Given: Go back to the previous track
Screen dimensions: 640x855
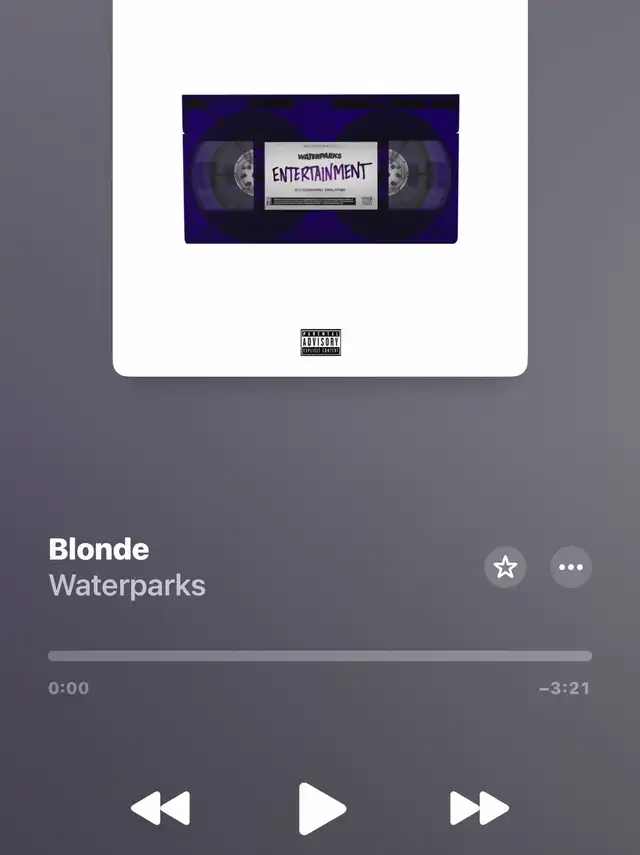Looking at the screenshot, I should click(x=161, y=808).
